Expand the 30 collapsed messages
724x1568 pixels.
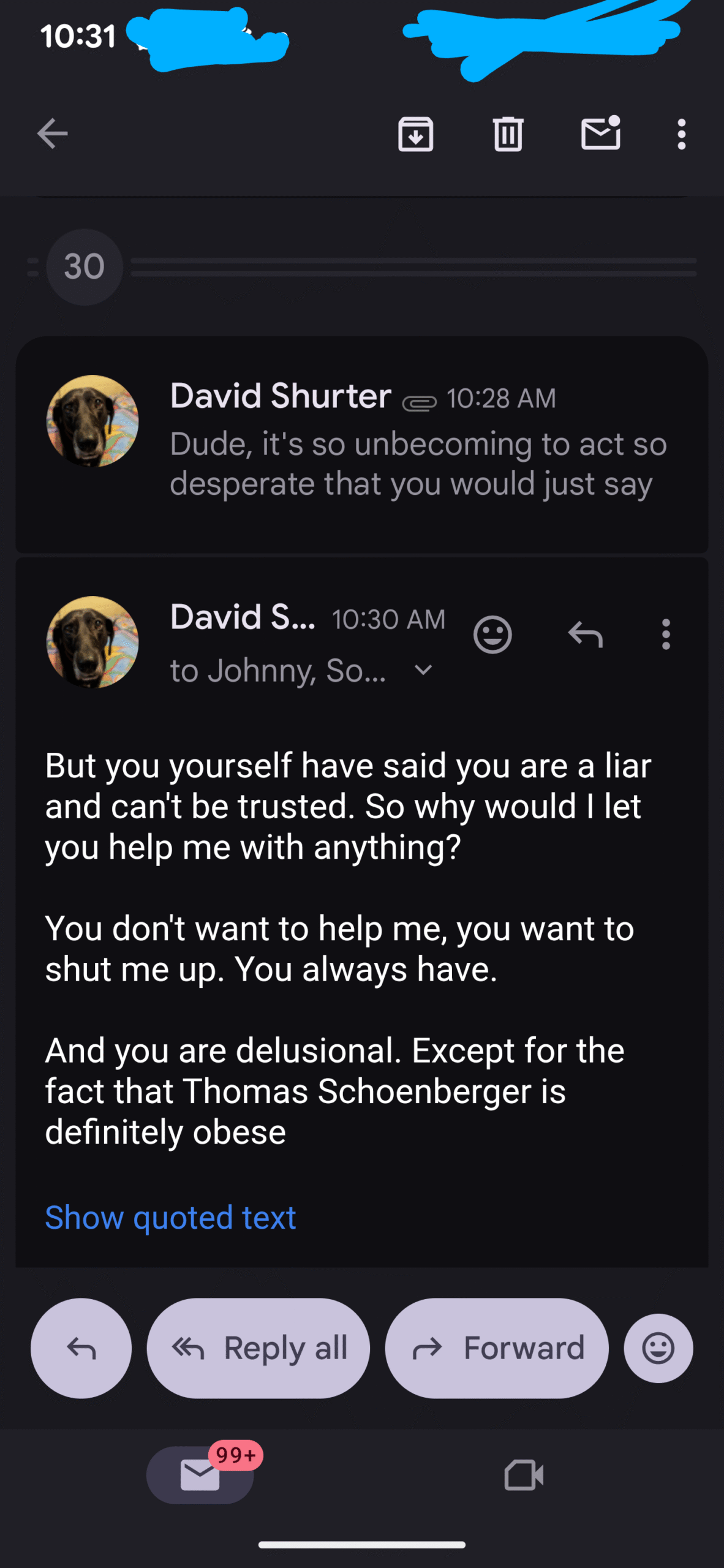pos(85,267)
